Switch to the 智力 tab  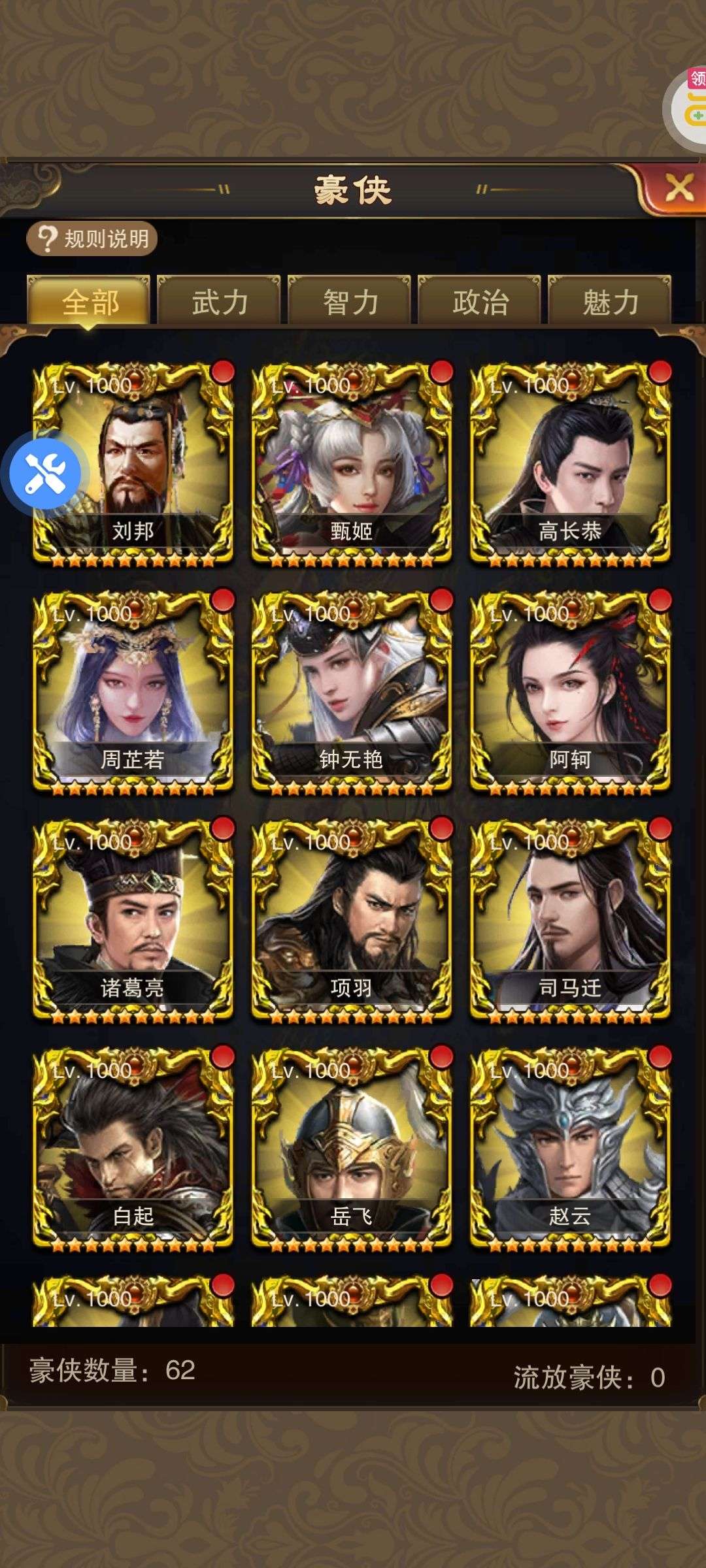[350, 302]
